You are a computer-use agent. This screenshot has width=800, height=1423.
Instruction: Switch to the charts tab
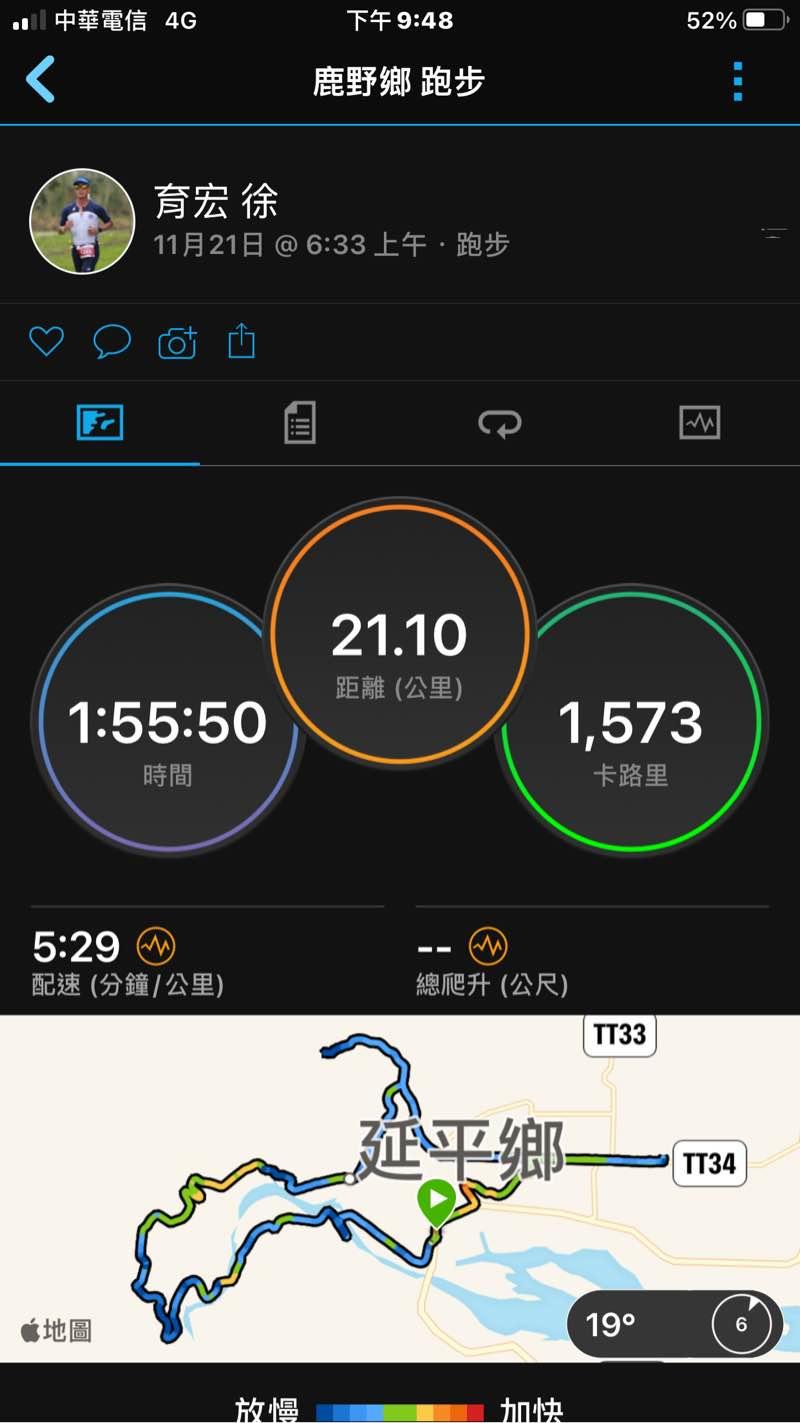coord(699,423)
